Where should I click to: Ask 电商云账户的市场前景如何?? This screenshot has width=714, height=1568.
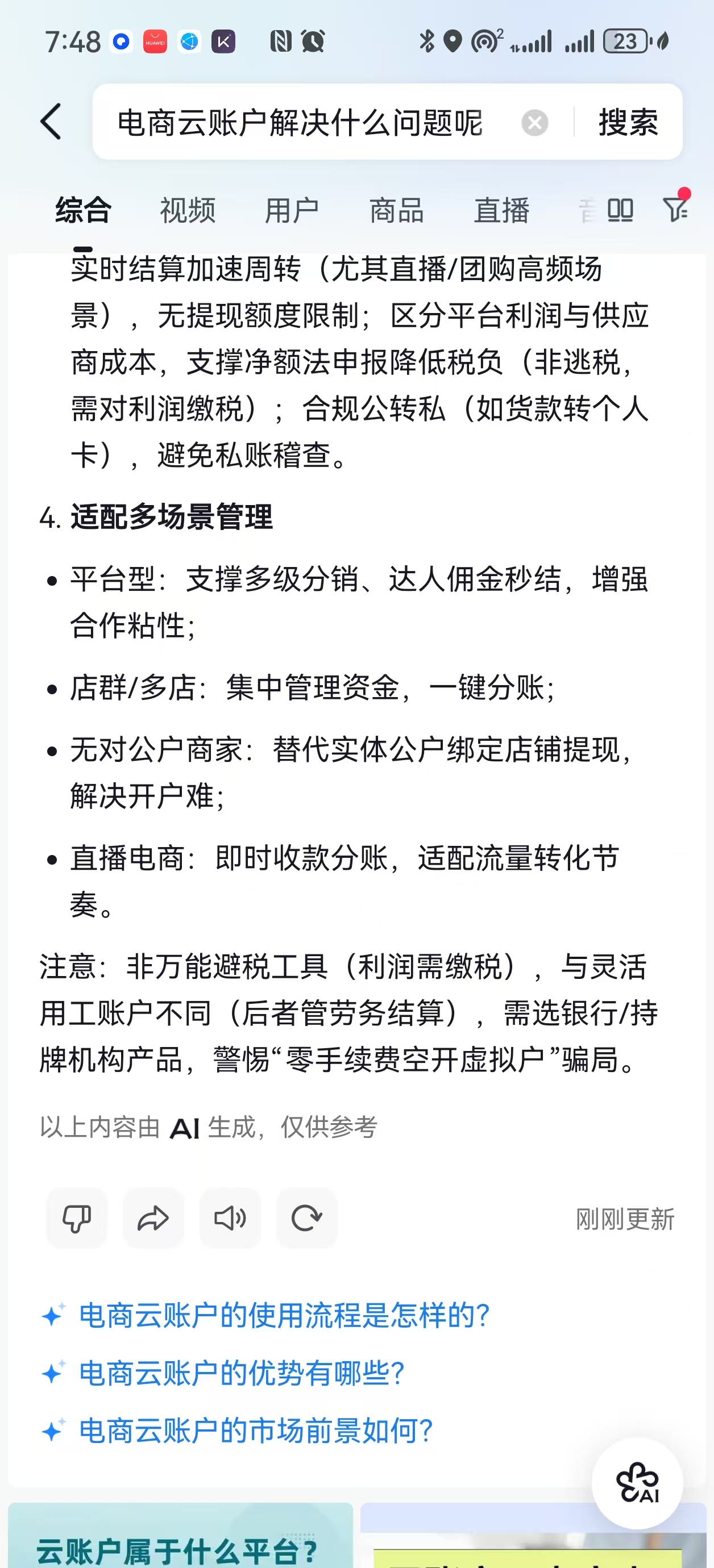pyautogui.click(x=256, y=1431)
